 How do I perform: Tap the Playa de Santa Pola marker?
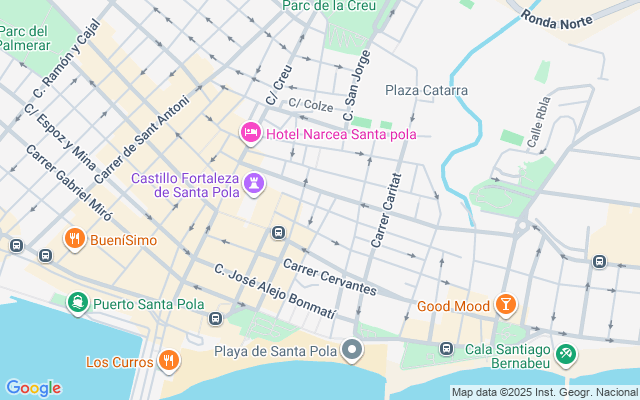tap(352, 350)
